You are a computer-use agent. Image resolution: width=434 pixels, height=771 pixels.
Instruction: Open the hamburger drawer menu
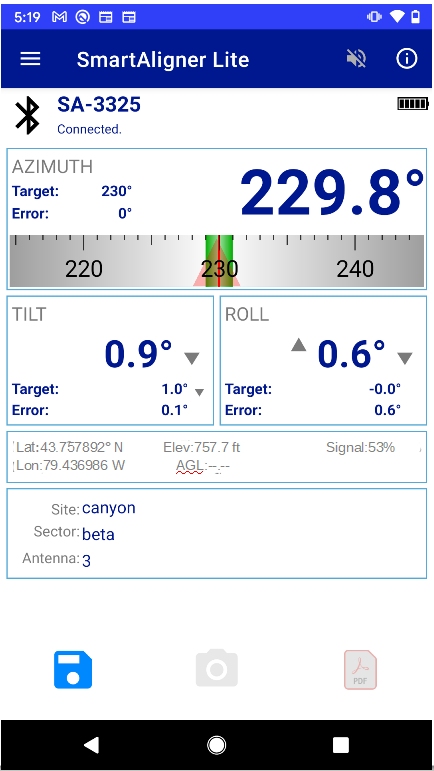(x=30, y=59)
